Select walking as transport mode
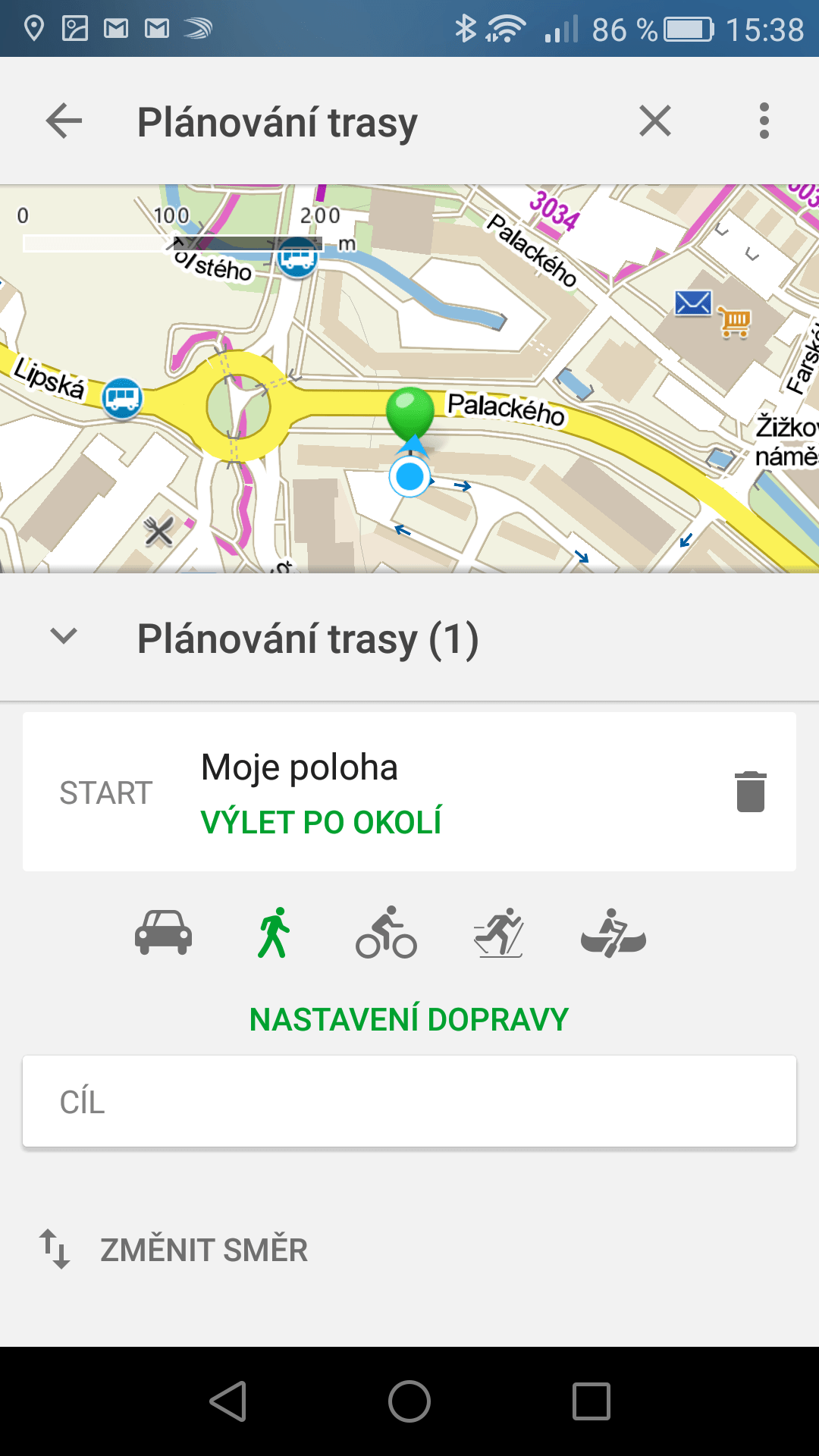 pyautogui.click(x=274, y=933)
